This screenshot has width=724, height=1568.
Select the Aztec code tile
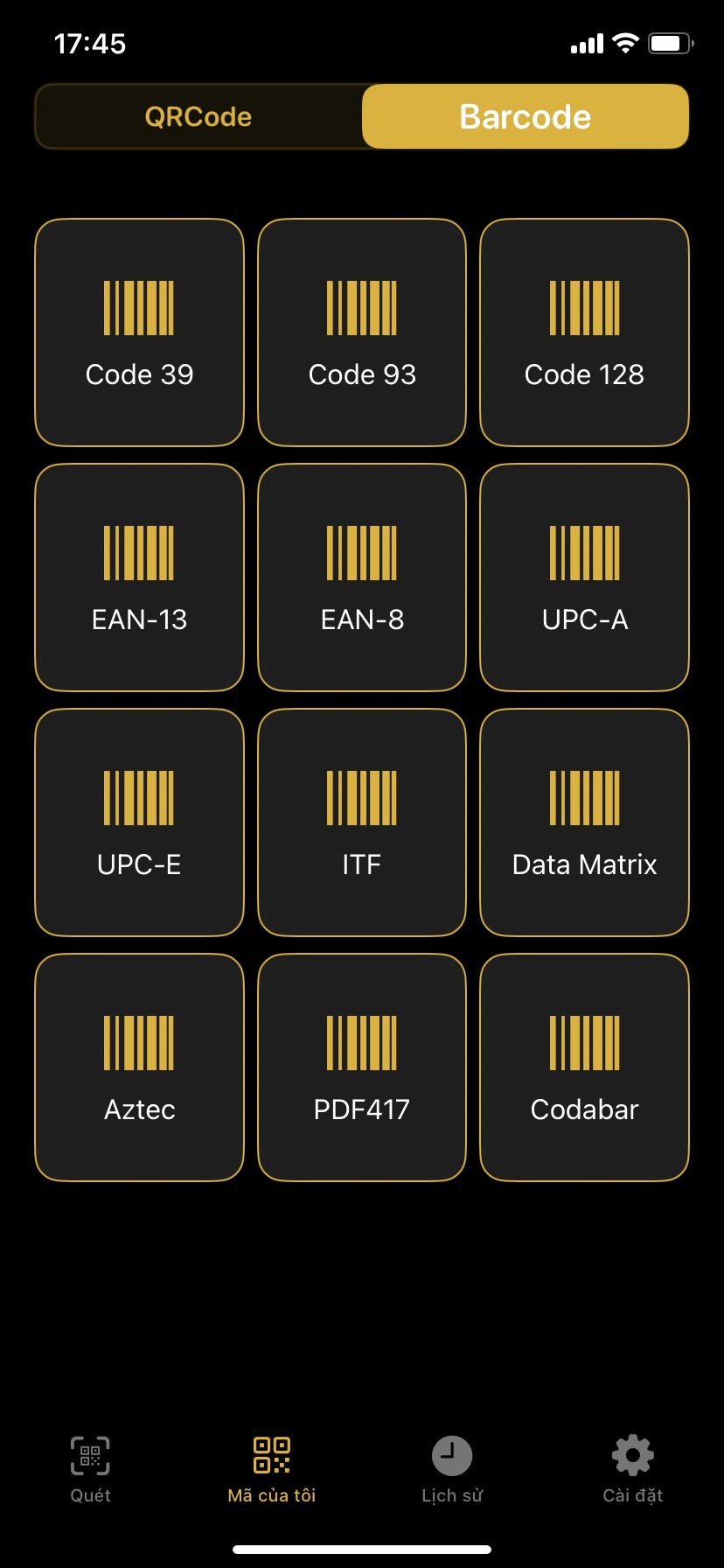(x=139, y=1067)
